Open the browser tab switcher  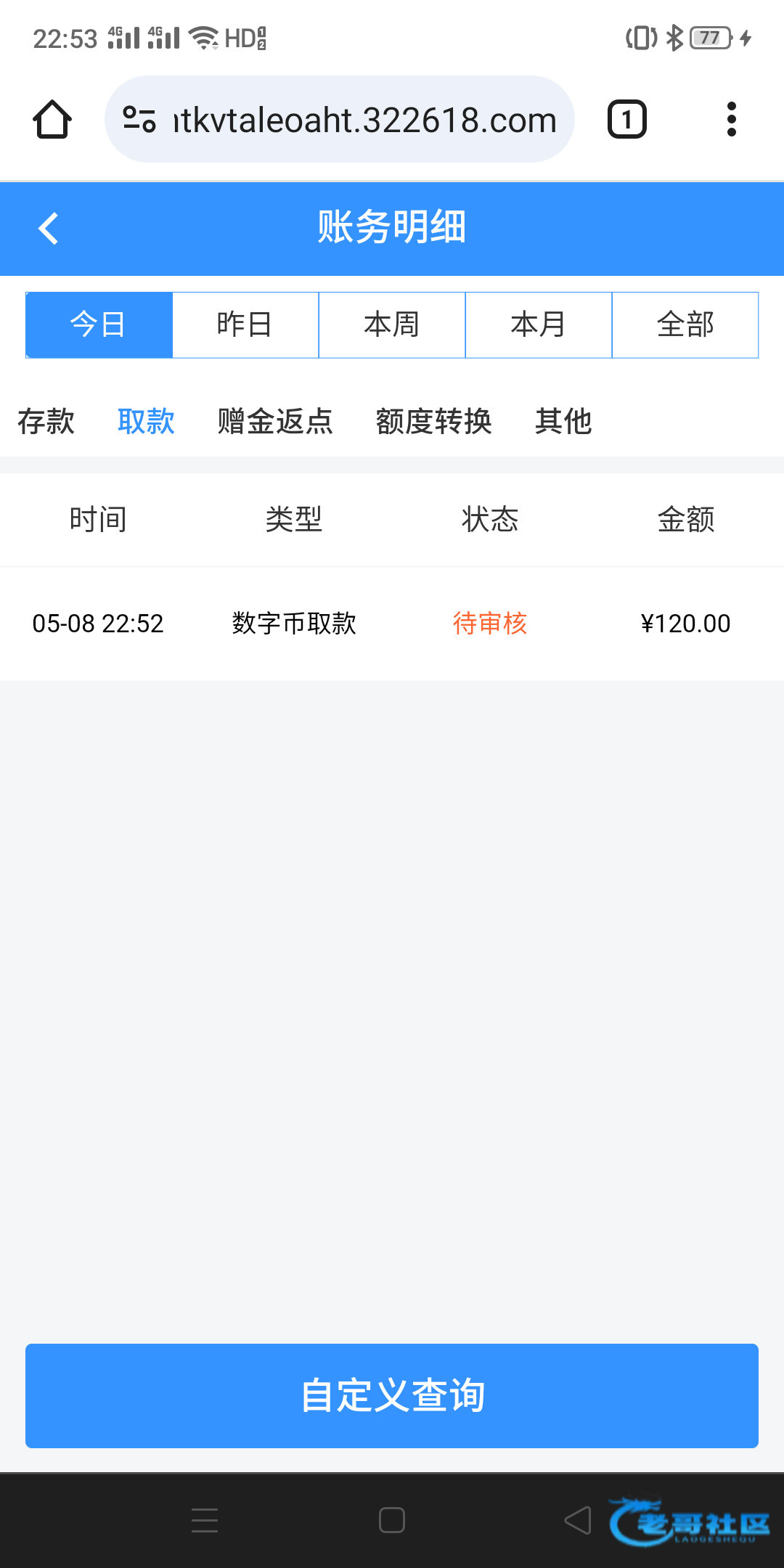[626, 120]
